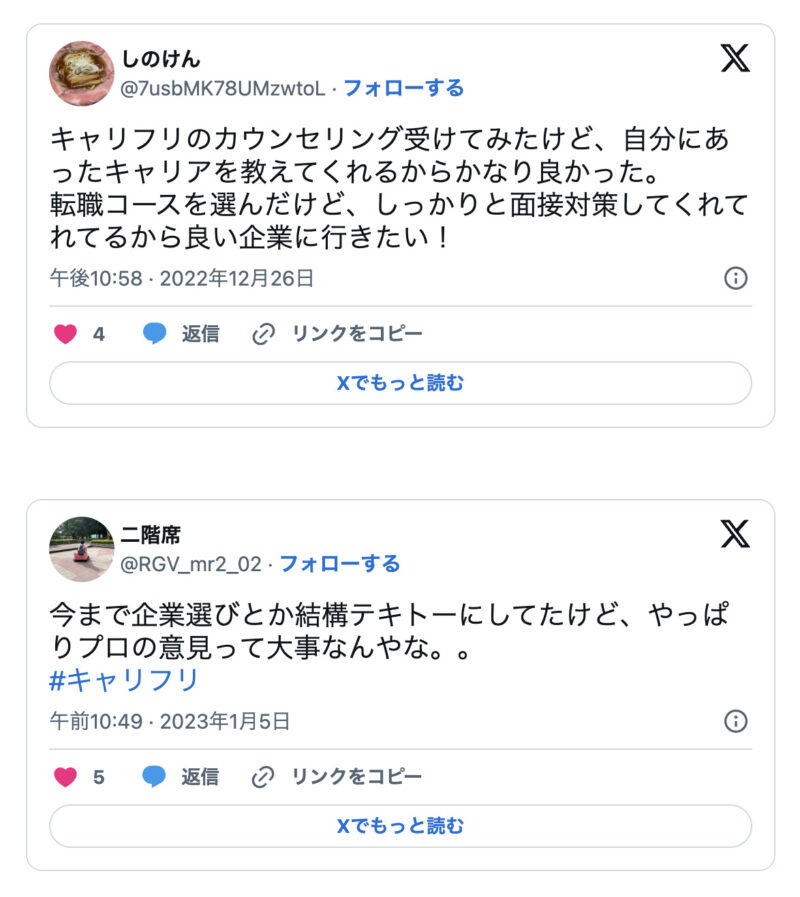Read more on X under 二階席's tweet
Viewport: 800px width, 897px height.
click(x=400, y=826)
